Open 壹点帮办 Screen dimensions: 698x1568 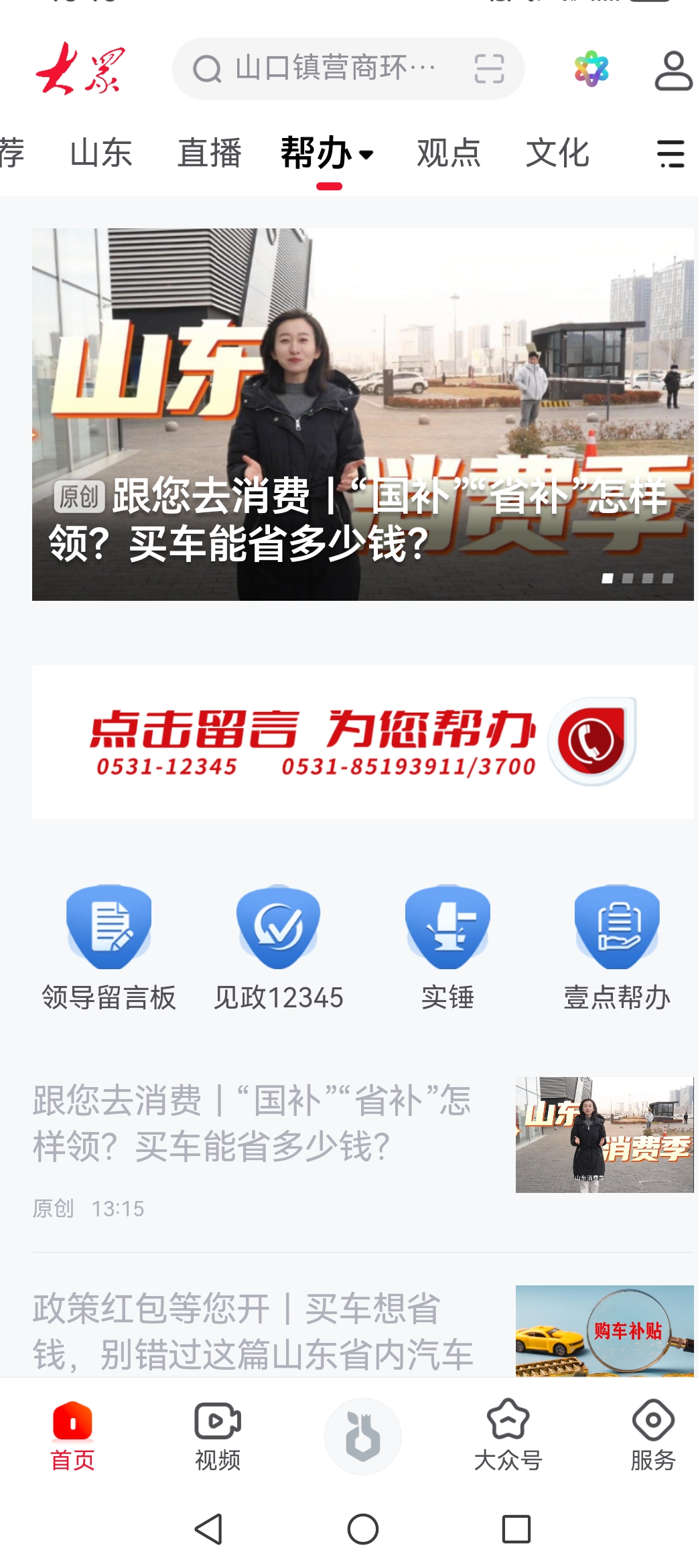[x=617, y=948]
